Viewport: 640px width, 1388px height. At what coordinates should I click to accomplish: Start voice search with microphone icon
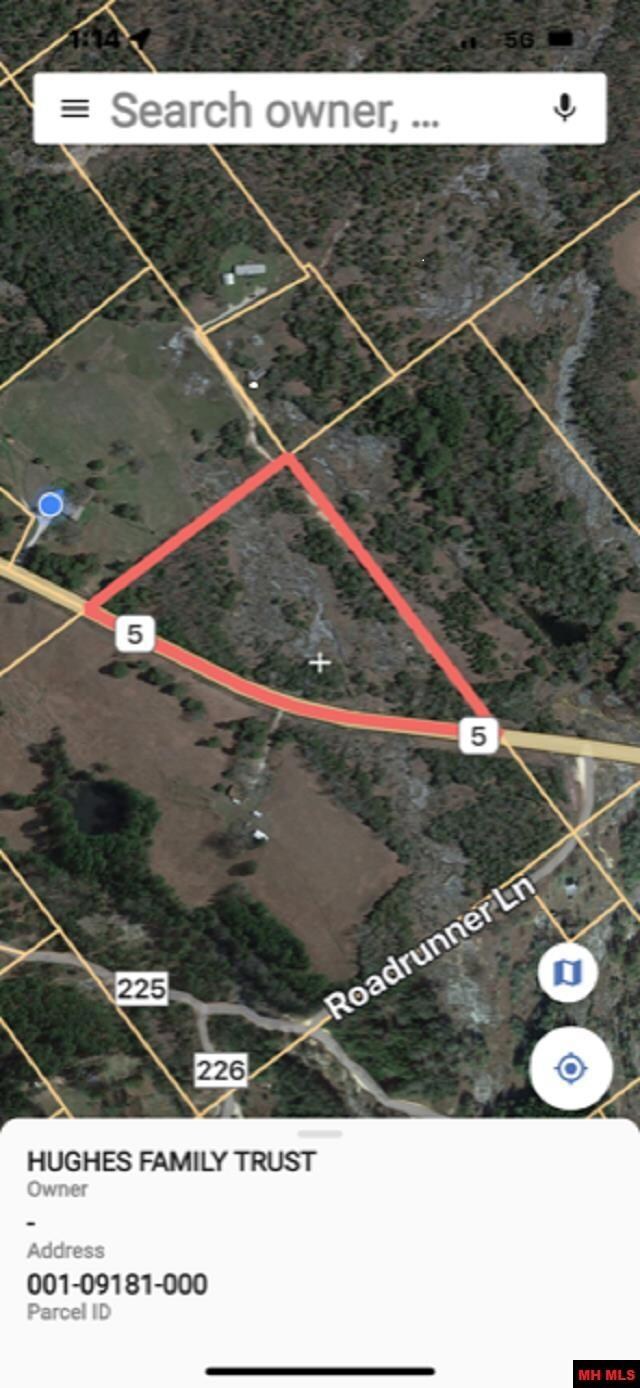tap(565, 108)
